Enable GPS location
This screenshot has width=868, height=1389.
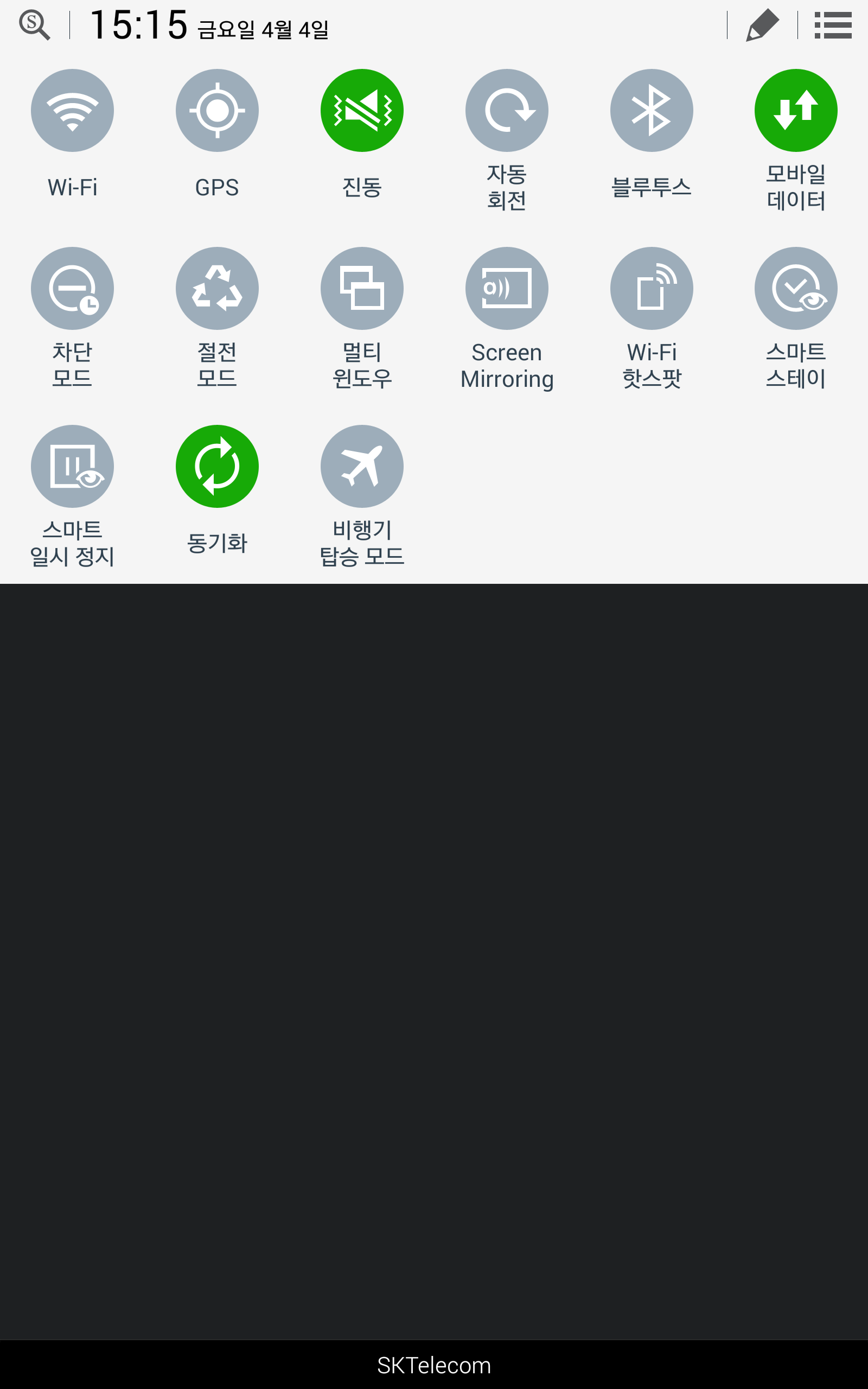tap(217, 111)
